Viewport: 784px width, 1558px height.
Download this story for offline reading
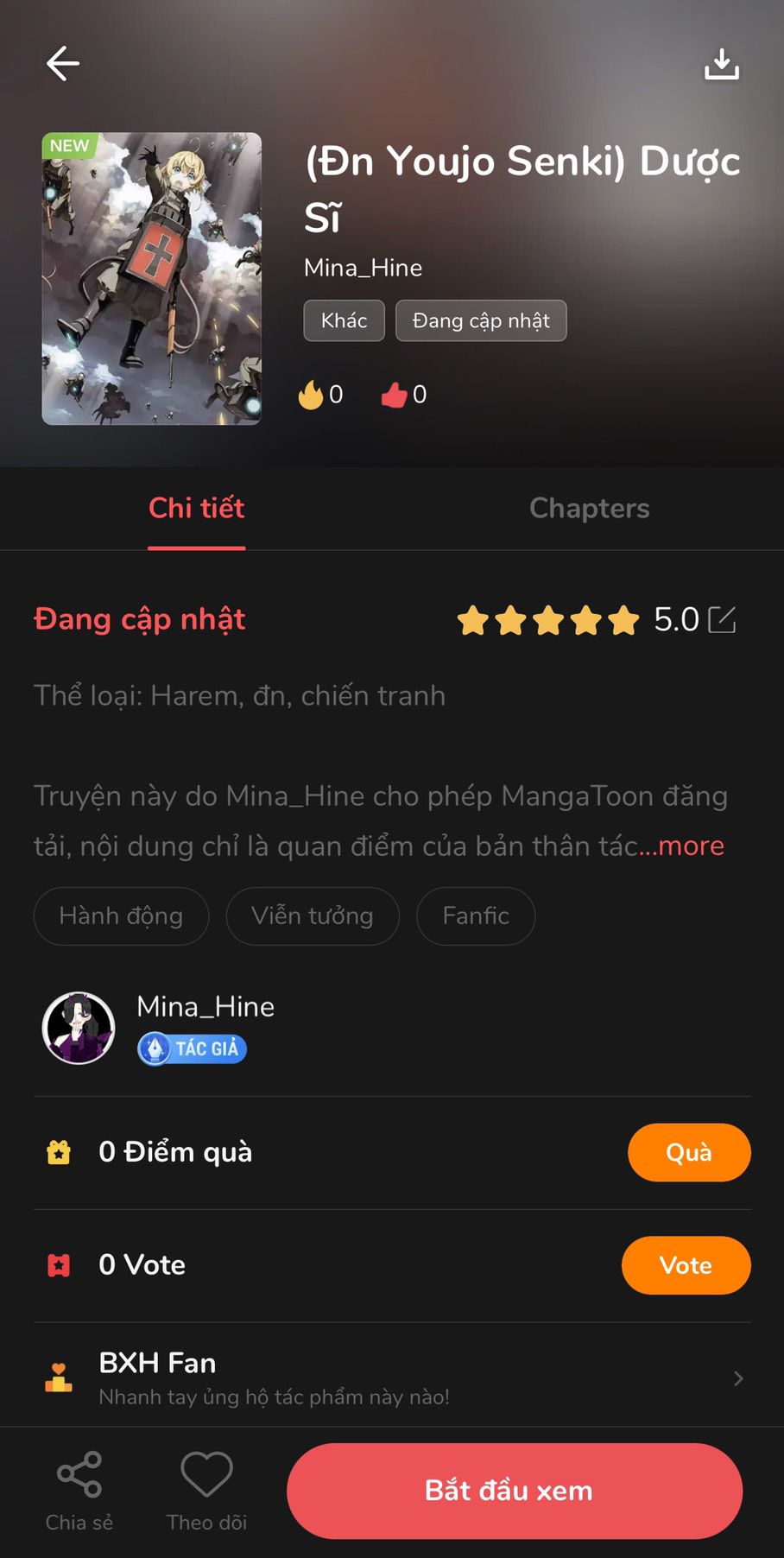(x=722, y=64)
